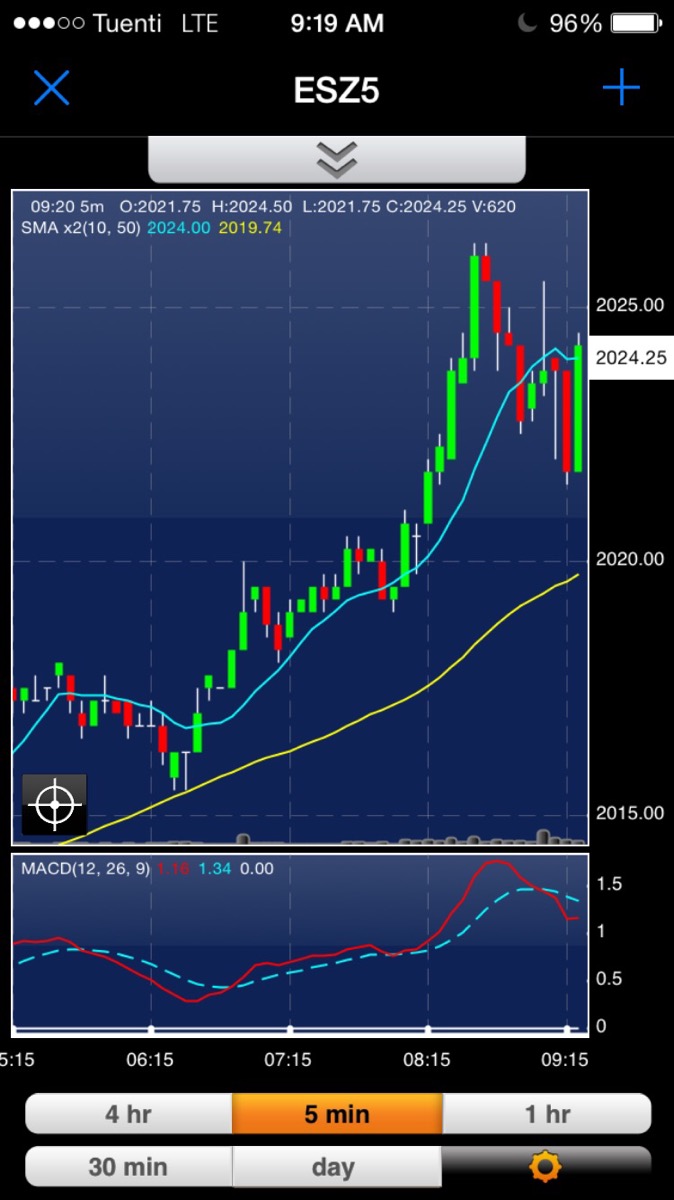Change interval to 30 min
674x1200 pixels.
click(128, 1167)
